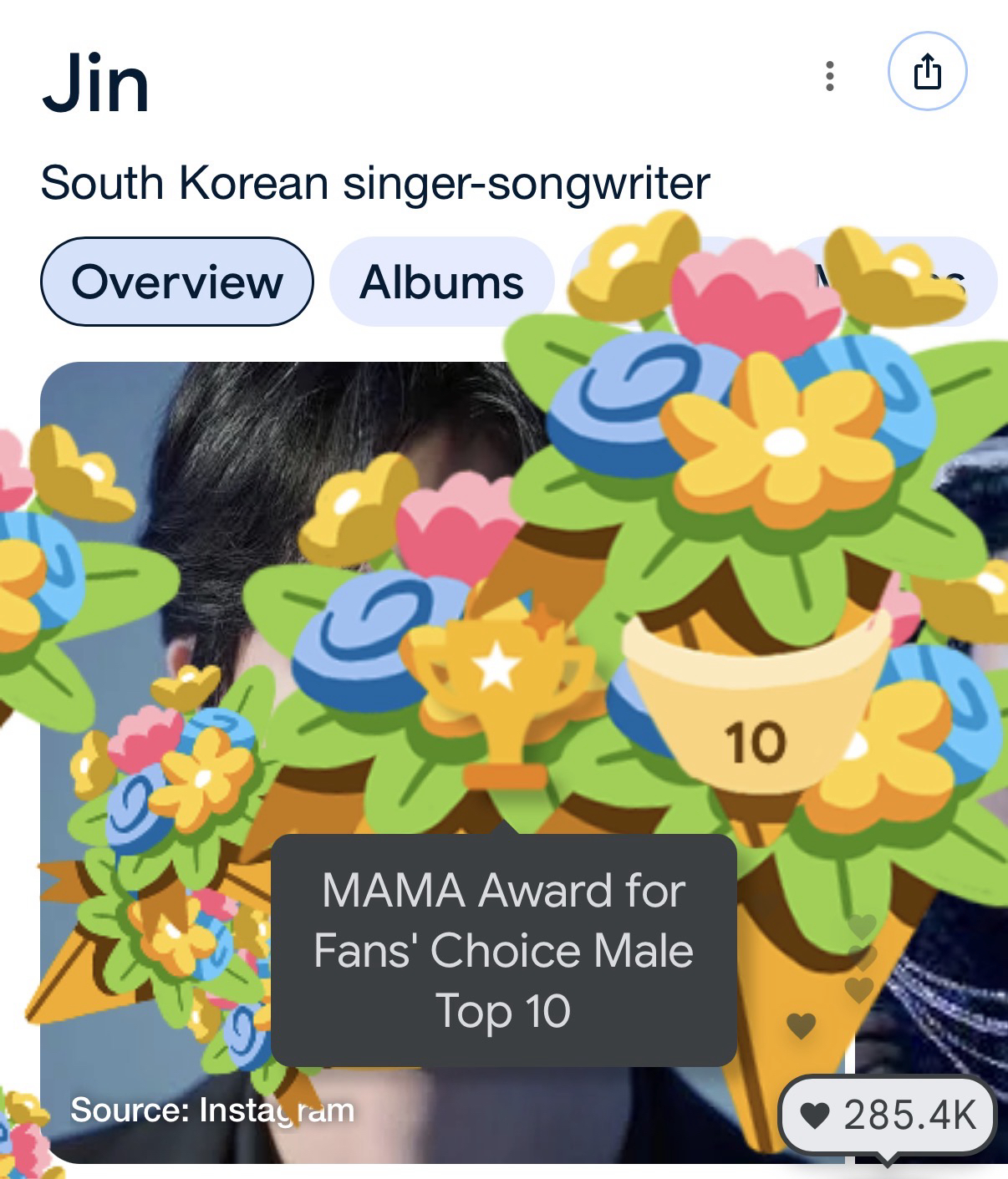Select the Overview tab
The image size is (1008, 1179).
(x=177, y=282)
